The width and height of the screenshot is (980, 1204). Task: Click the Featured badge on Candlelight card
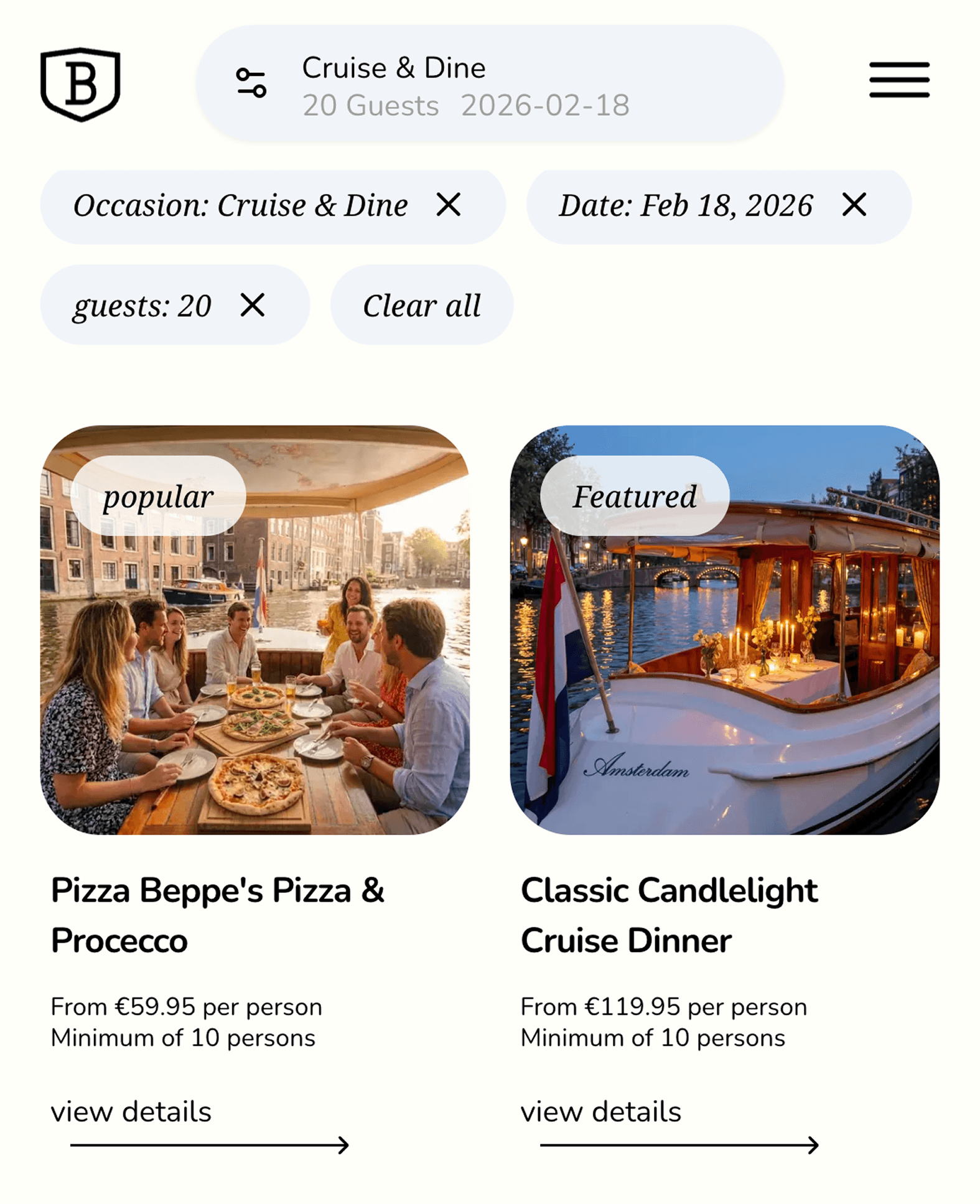(x=635, y=495)
